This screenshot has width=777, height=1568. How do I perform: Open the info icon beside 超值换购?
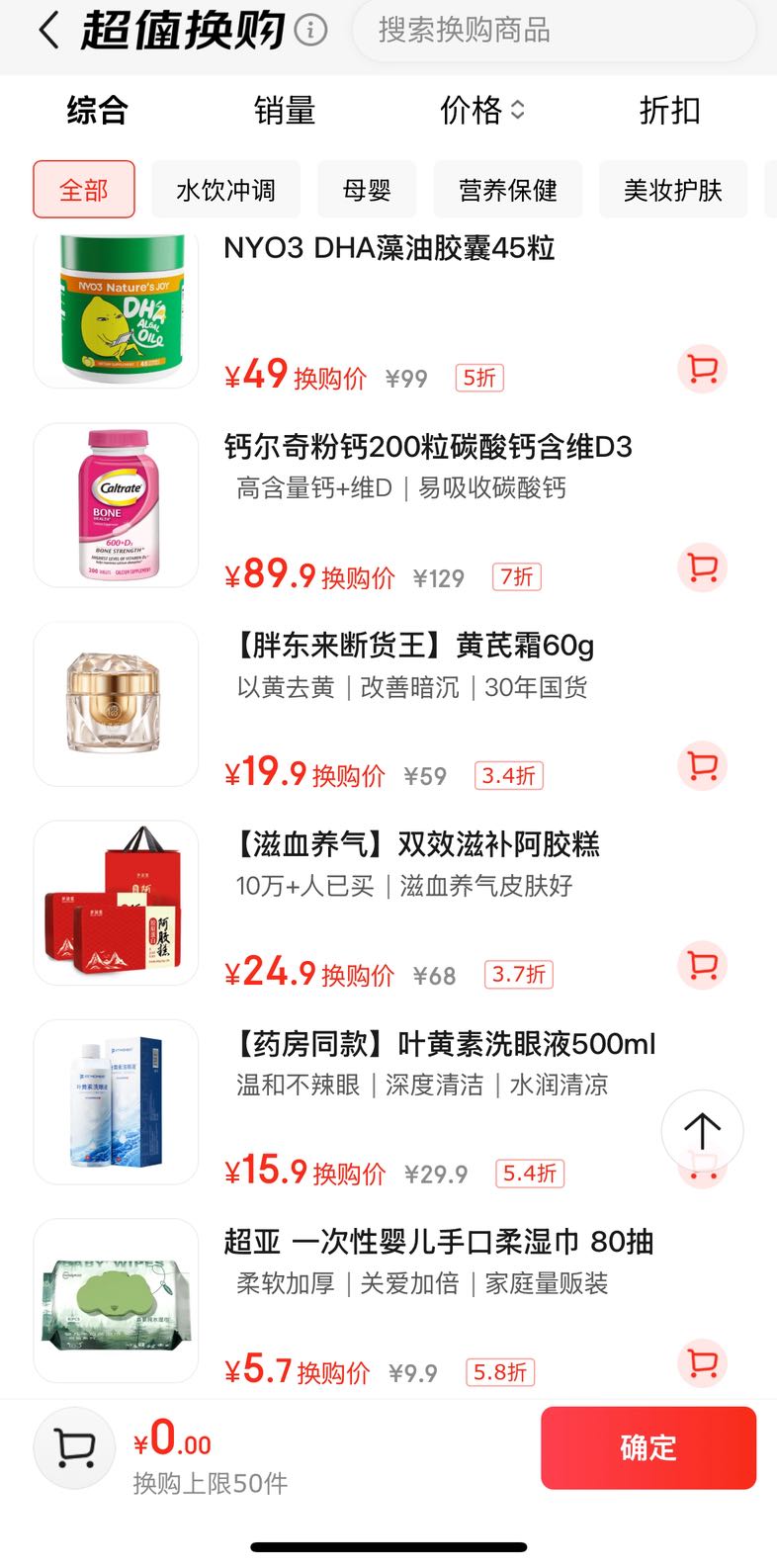pyautogui.click(x=310, y=31)
